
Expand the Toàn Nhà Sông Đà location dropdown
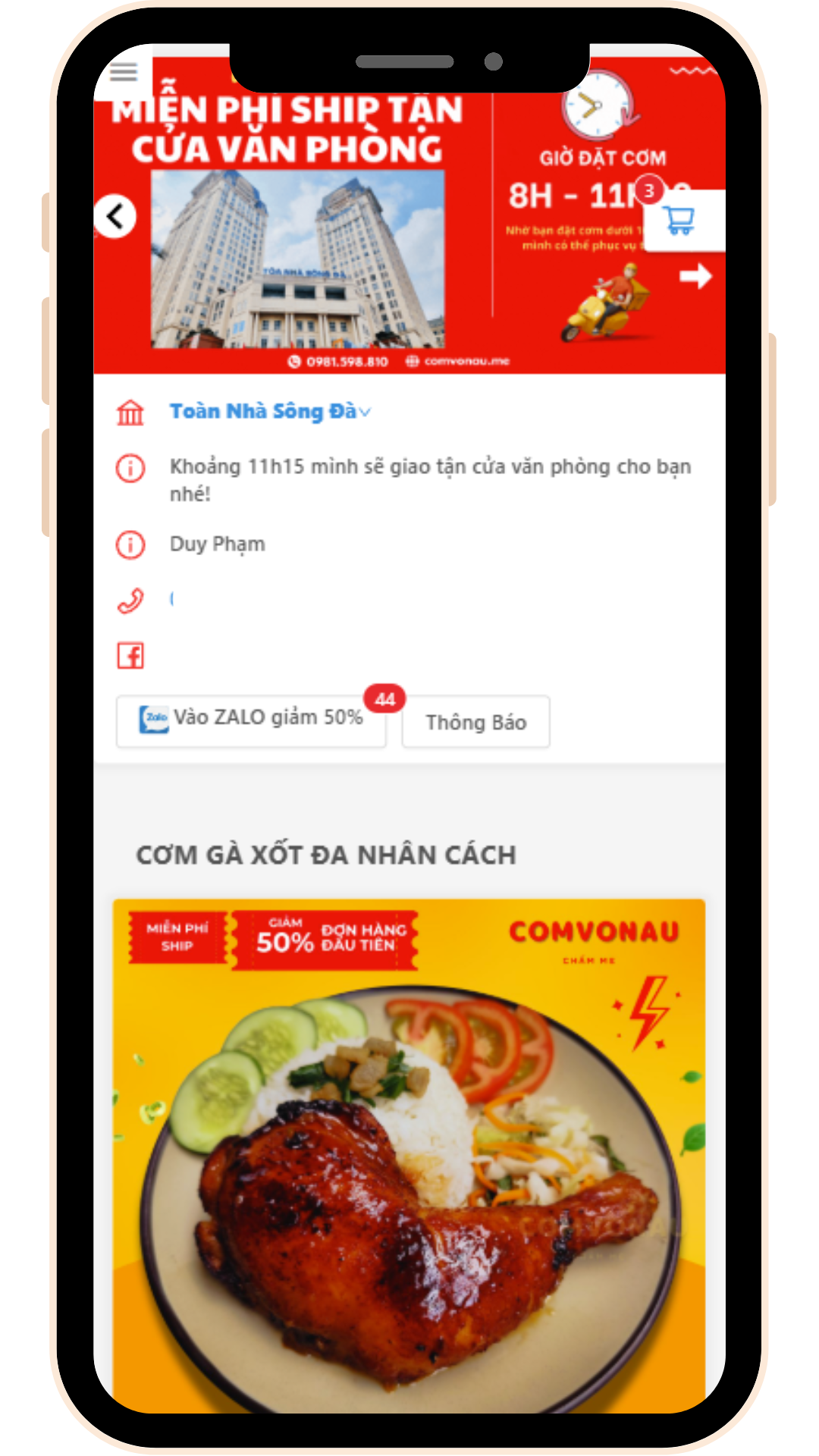coord(270,412)
